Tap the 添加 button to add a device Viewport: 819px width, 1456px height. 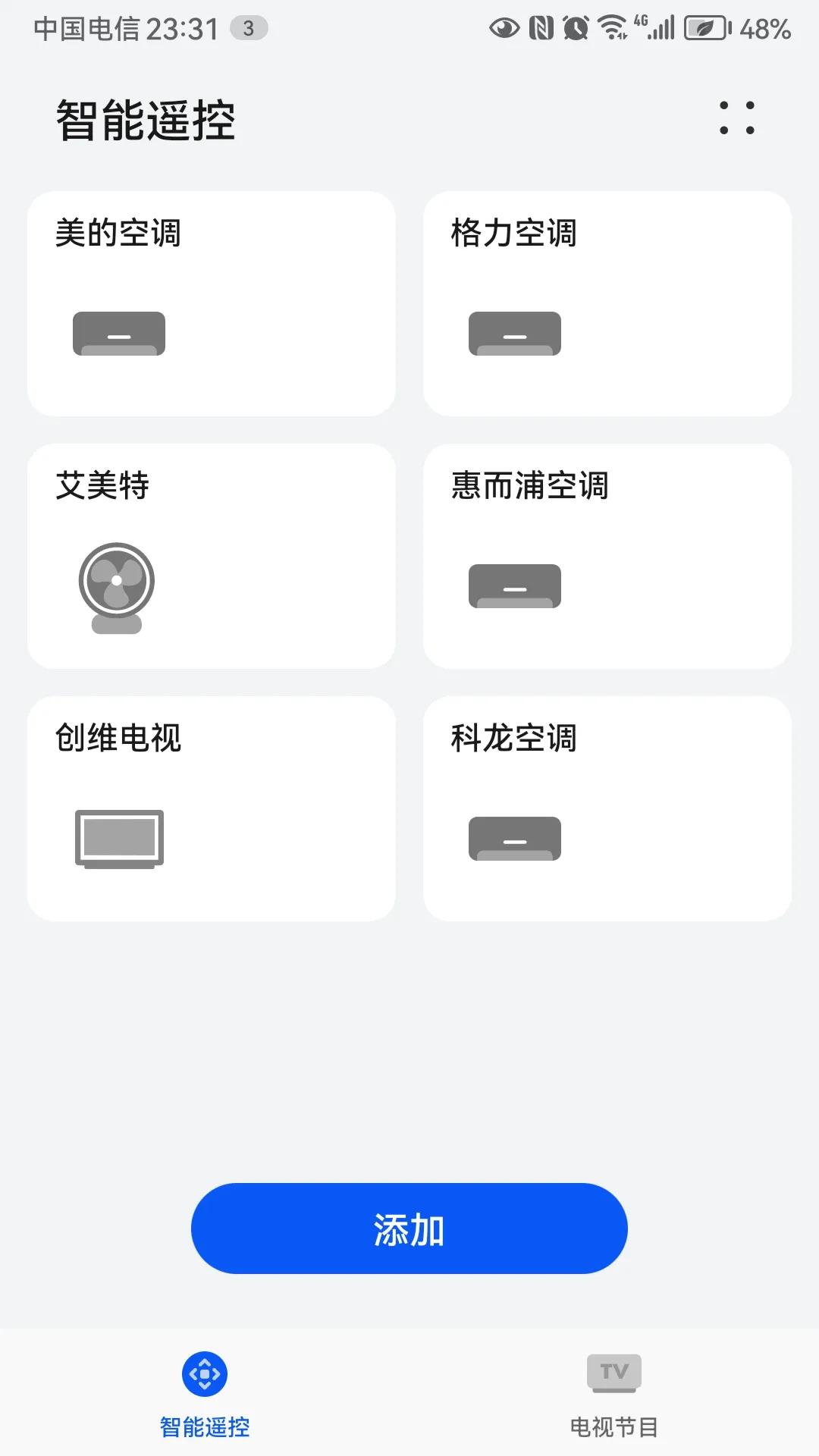tap(409, 1227)
